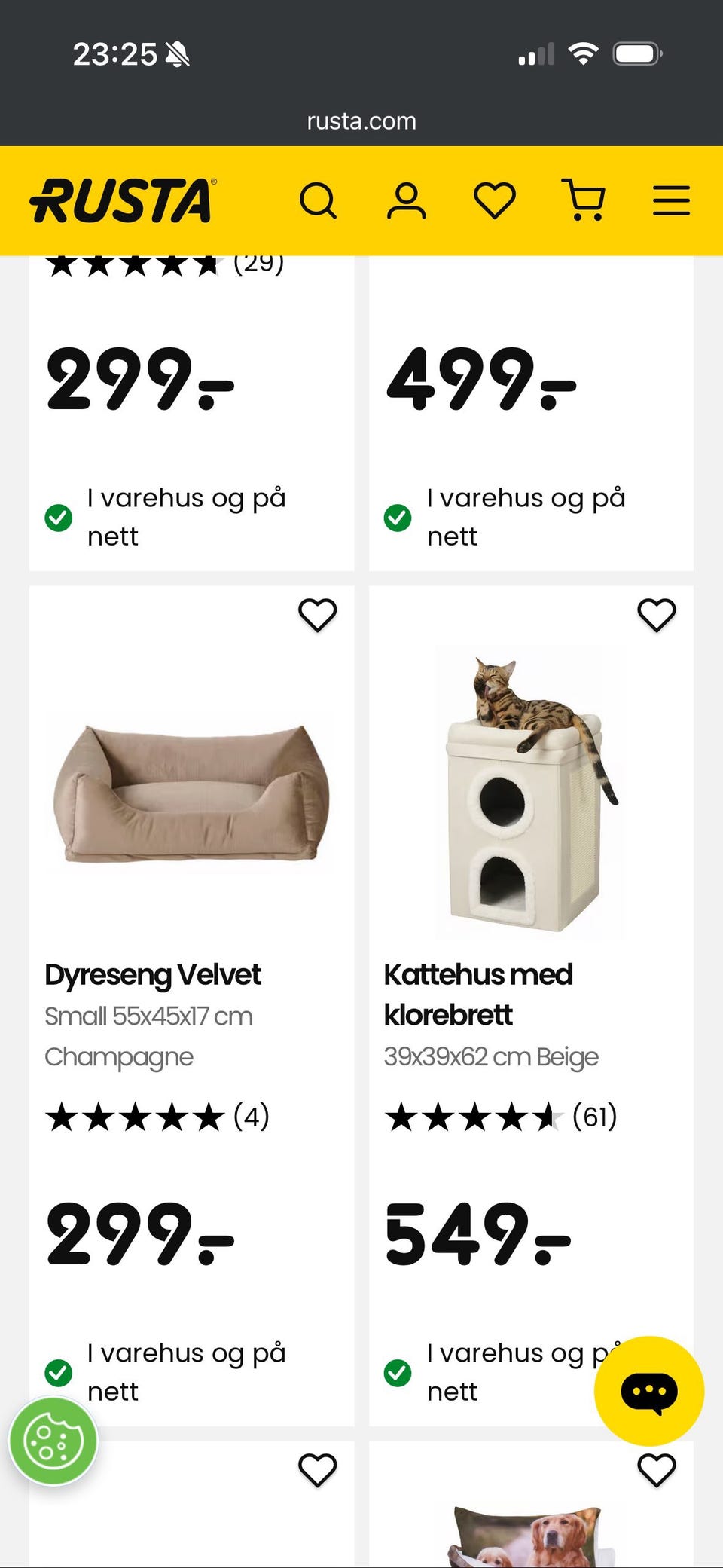Open the shopping cart icon

click(585, 200)
